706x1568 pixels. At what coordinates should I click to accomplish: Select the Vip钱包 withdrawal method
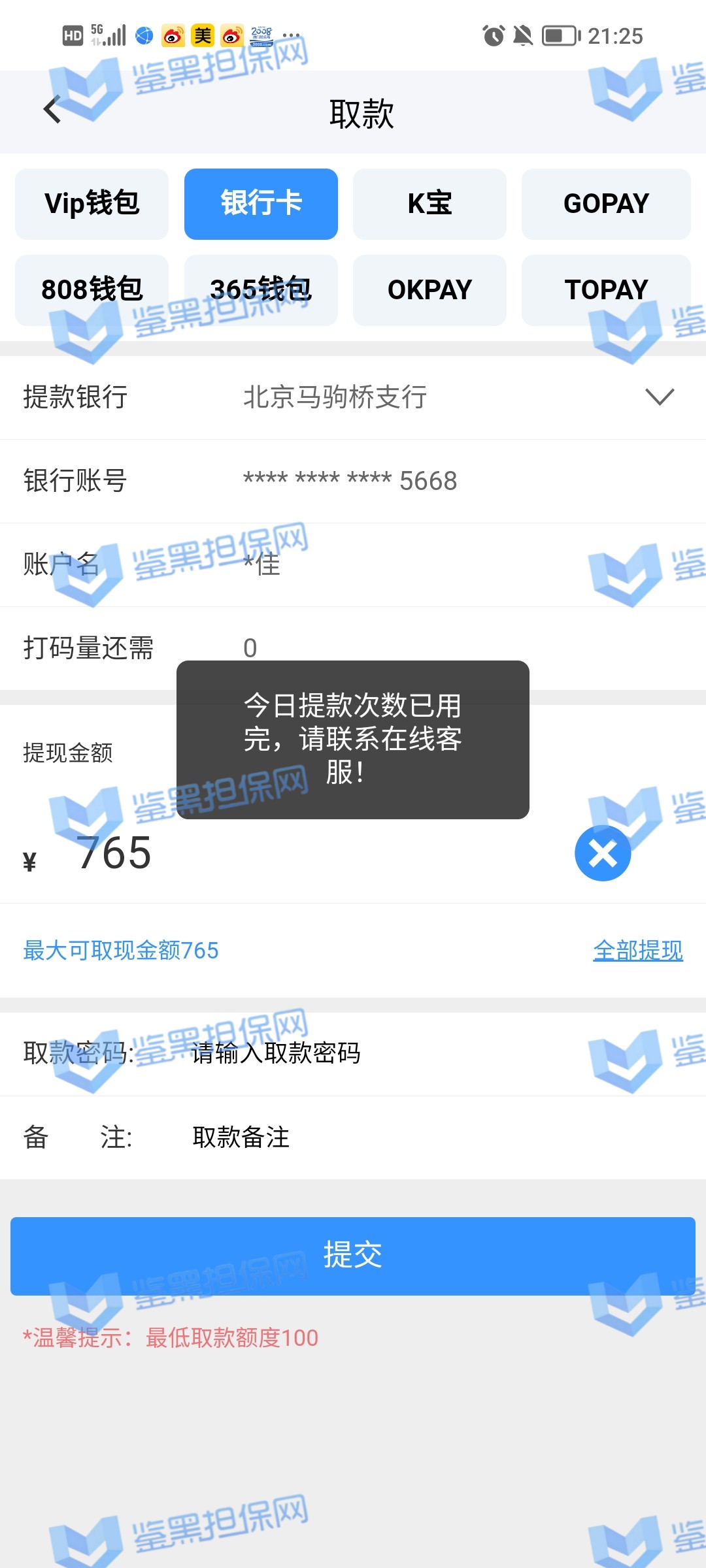click(92, 204)
